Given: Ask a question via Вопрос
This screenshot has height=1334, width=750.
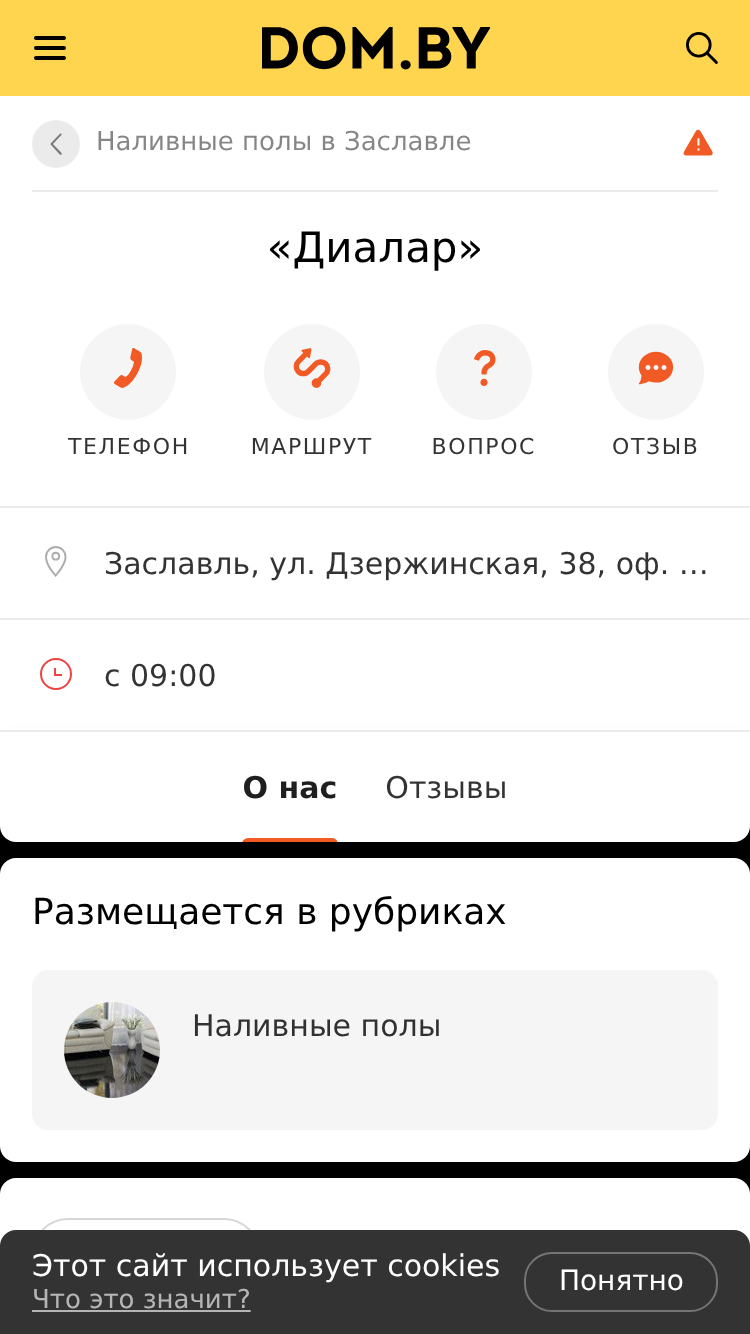Looking at the screenshot, I should [484, 392].
